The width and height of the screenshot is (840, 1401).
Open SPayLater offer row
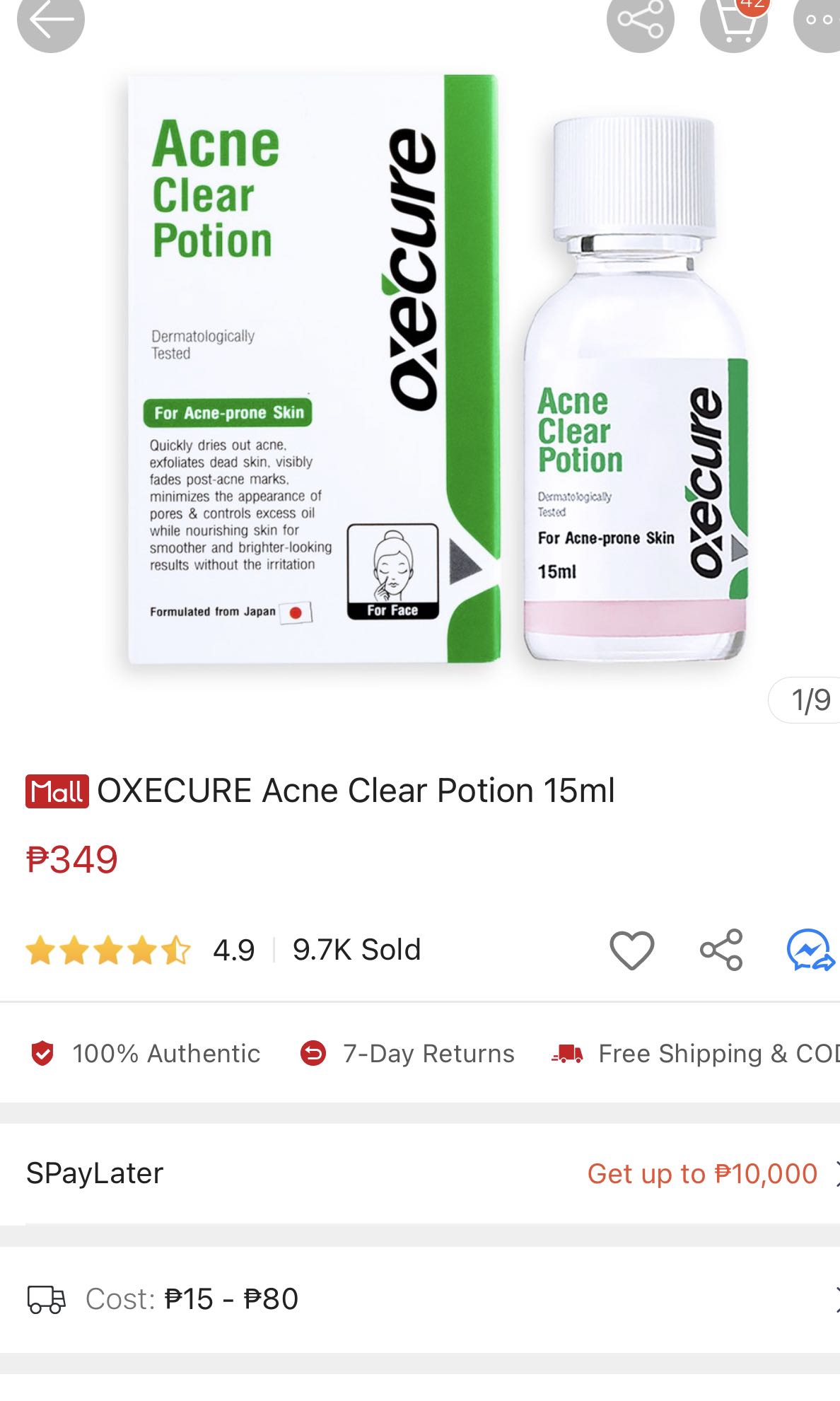420,1173
